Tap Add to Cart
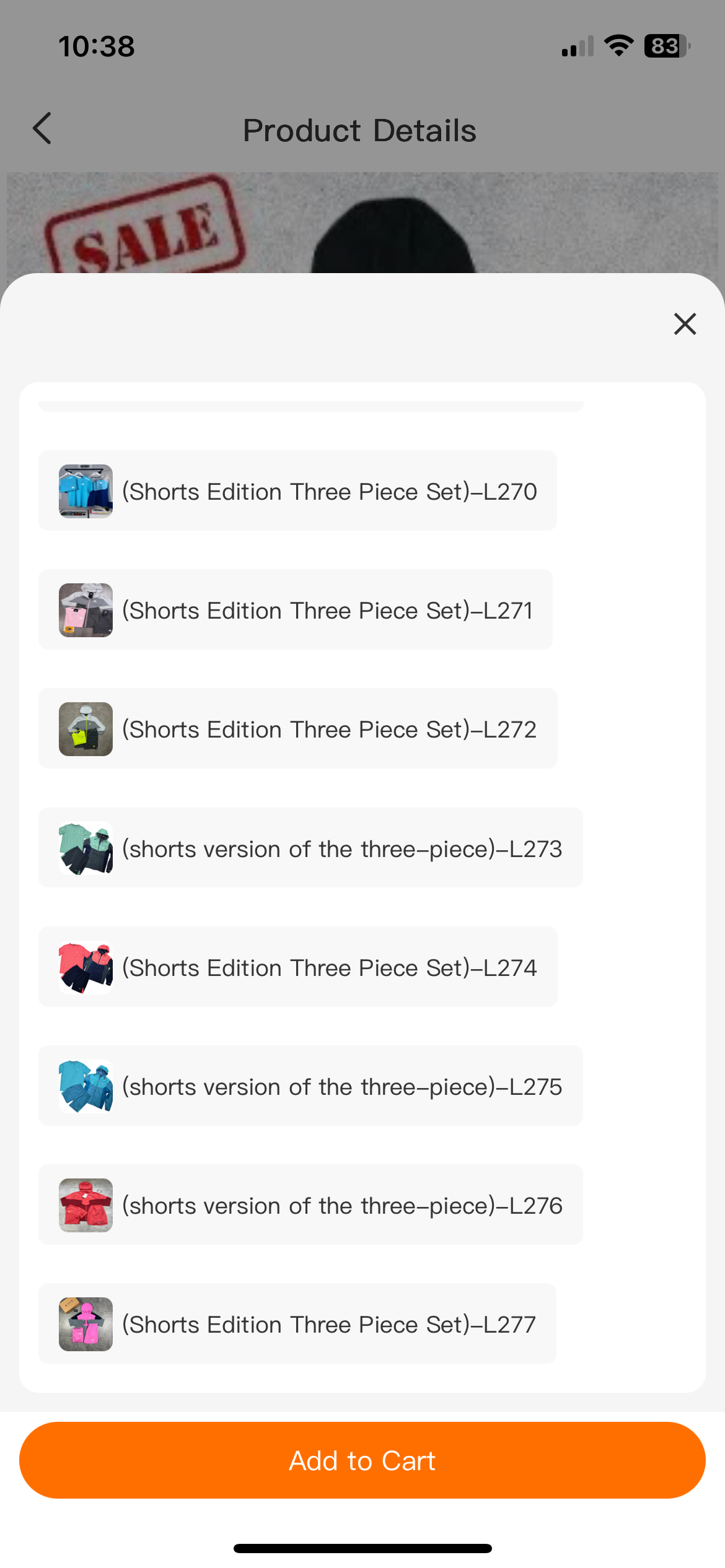This screenshot has height=1568, width=725. click(362, 1460)
